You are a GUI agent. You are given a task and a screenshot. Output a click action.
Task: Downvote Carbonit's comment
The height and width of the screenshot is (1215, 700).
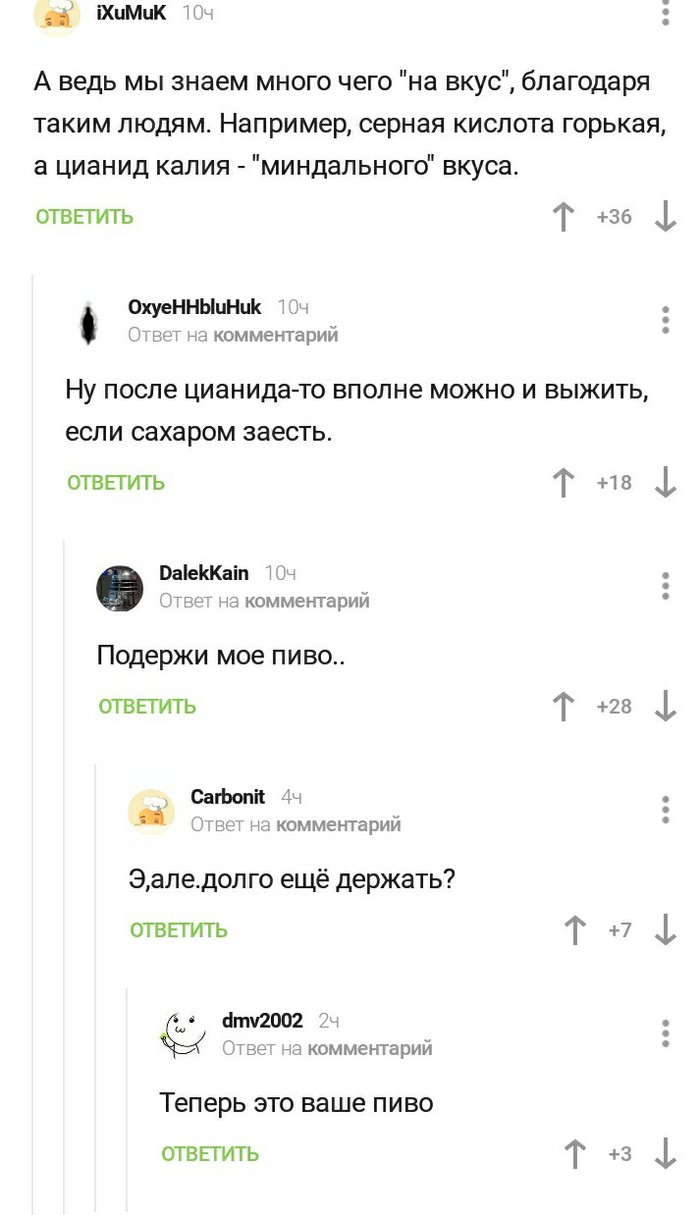point(665,931)
